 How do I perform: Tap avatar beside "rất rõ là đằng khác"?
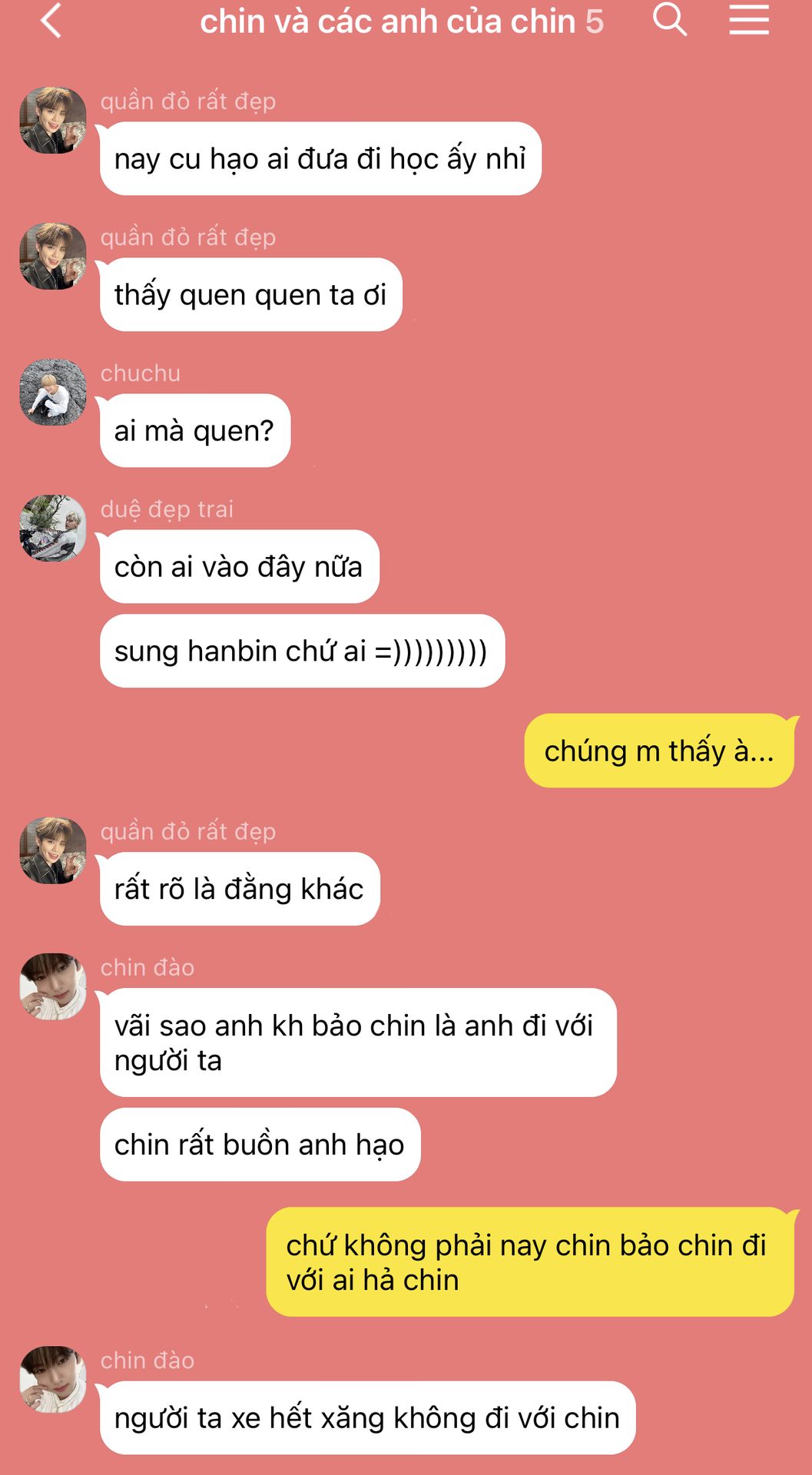point(52,850)
